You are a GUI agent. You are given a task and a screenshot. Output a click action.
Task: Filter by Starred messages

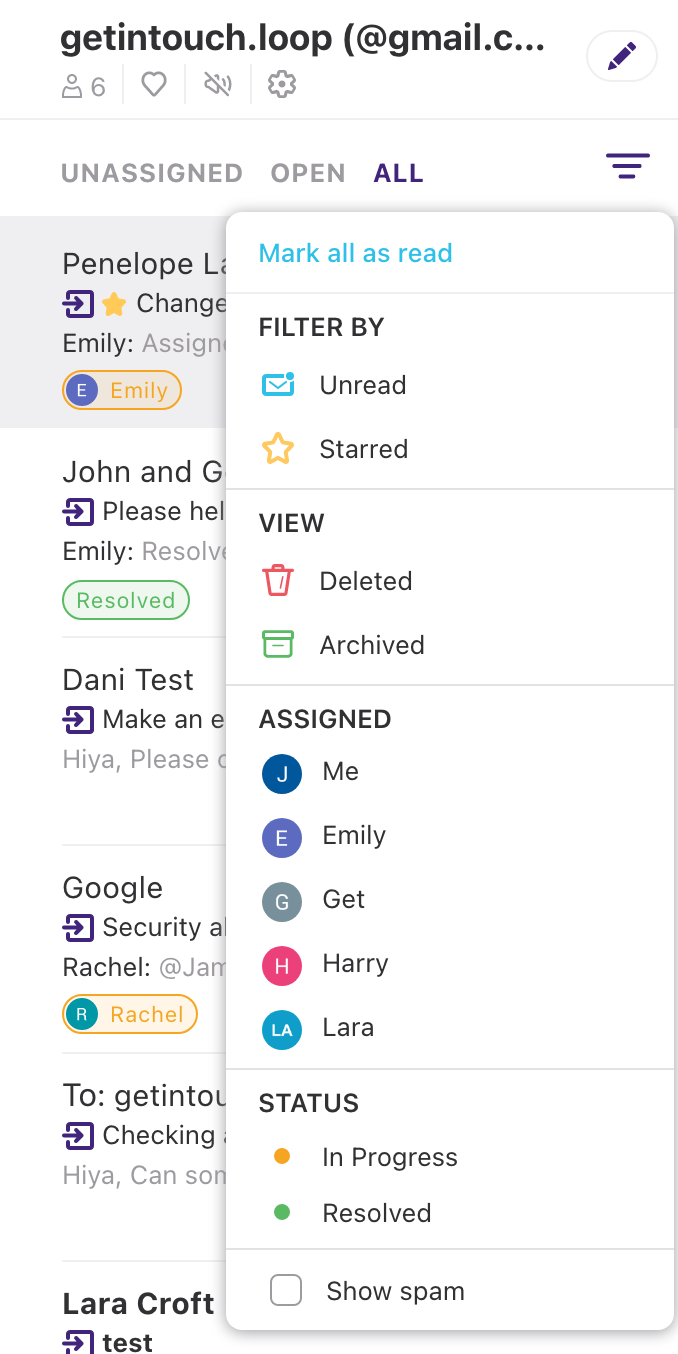[363, 449]
